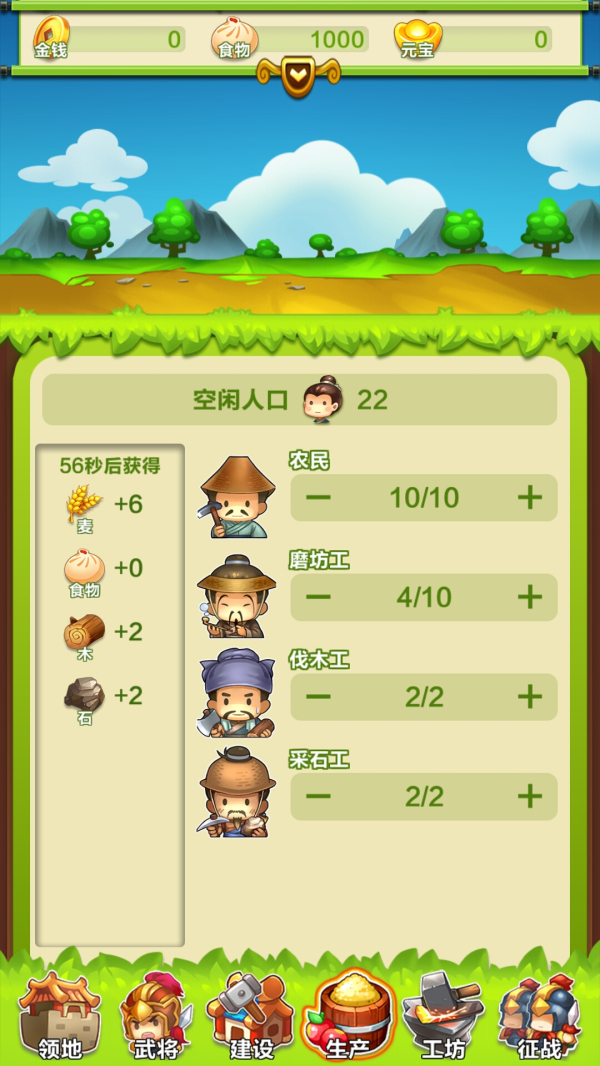Add one 磨坊工 mill worker
The width and height of the screenshot is (600, 1066).
tap(529, 597)
